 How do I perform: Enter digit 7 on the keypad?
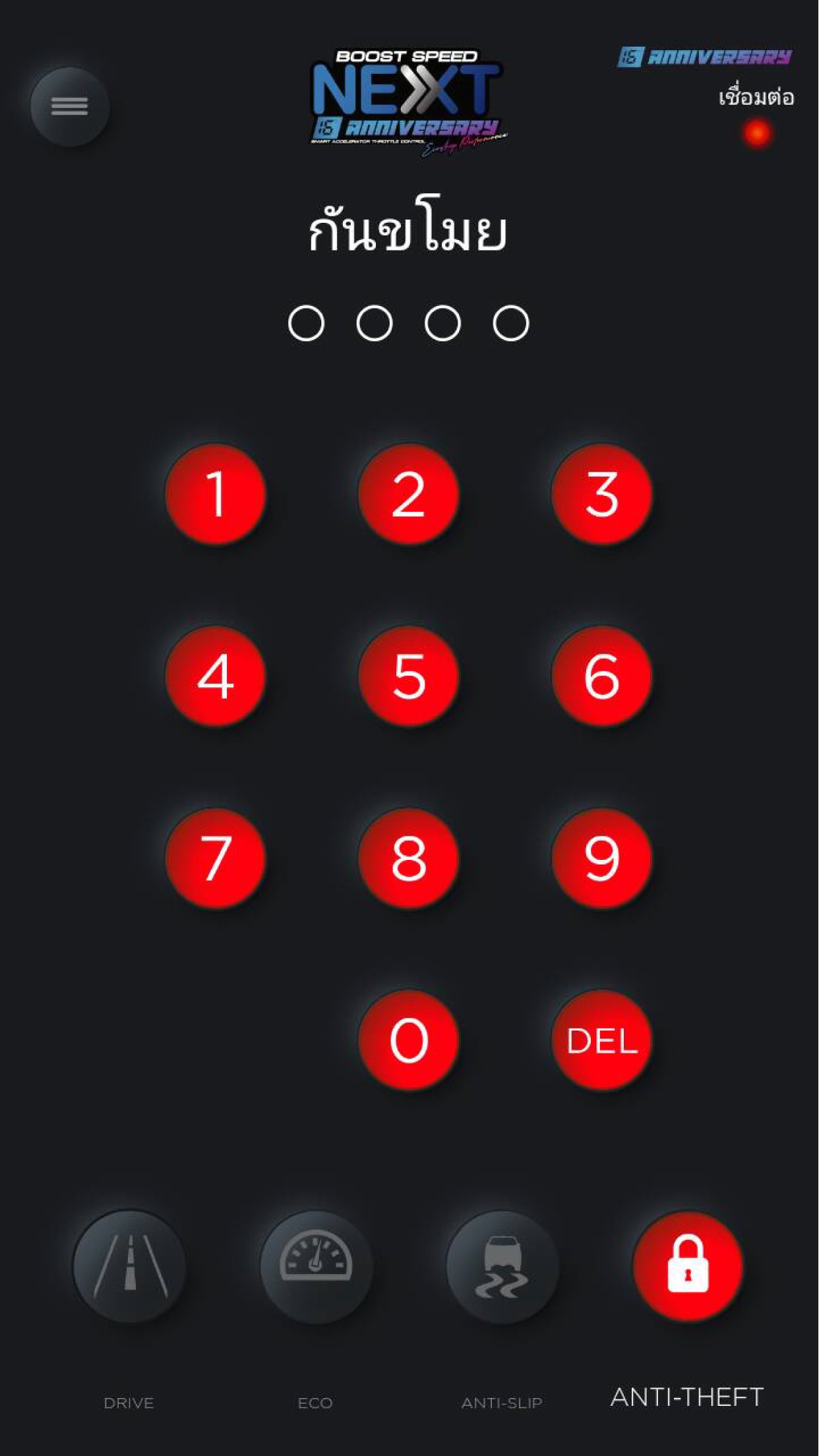click(216, 858)
